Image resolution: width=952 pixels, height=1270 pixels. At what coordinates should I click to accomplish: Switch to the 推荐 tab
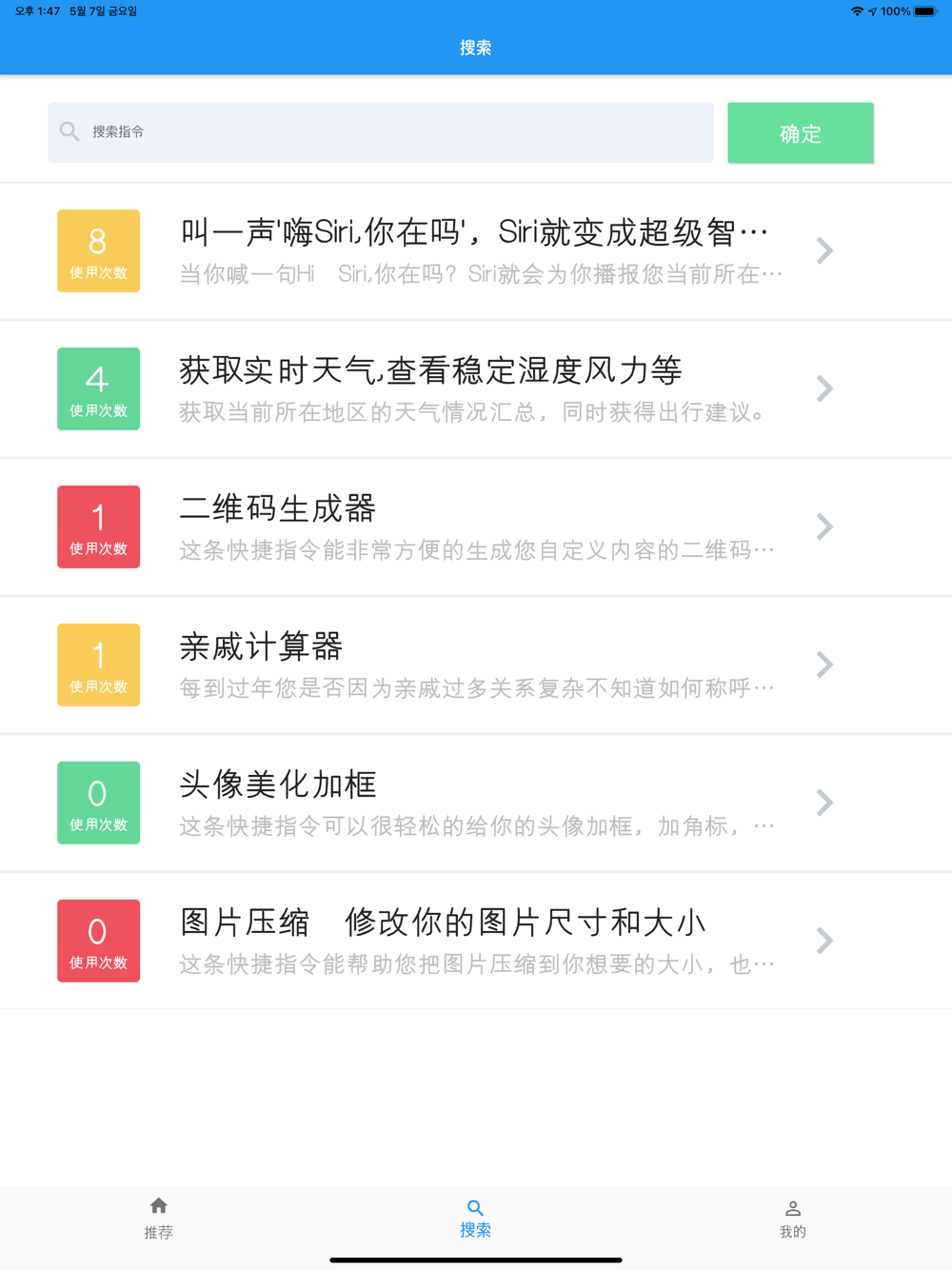(159, 1219)
